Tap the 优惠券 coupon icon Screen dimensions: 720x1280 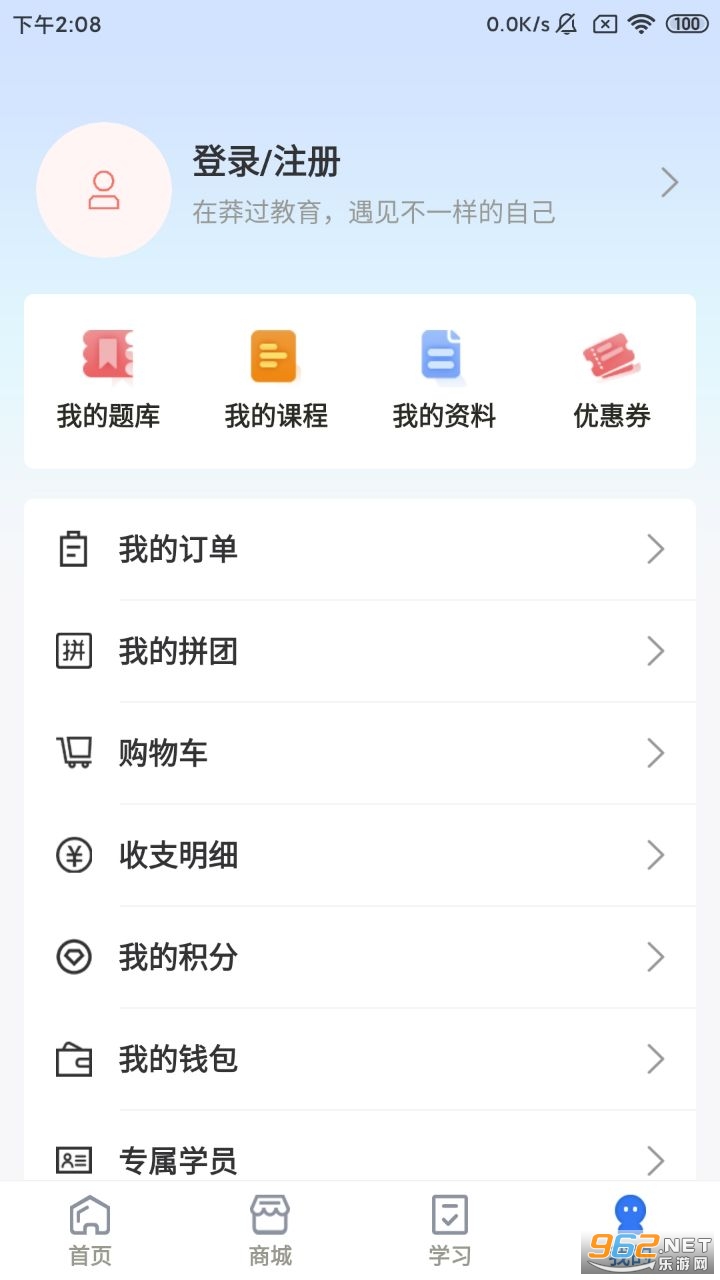tap(611, 355)
